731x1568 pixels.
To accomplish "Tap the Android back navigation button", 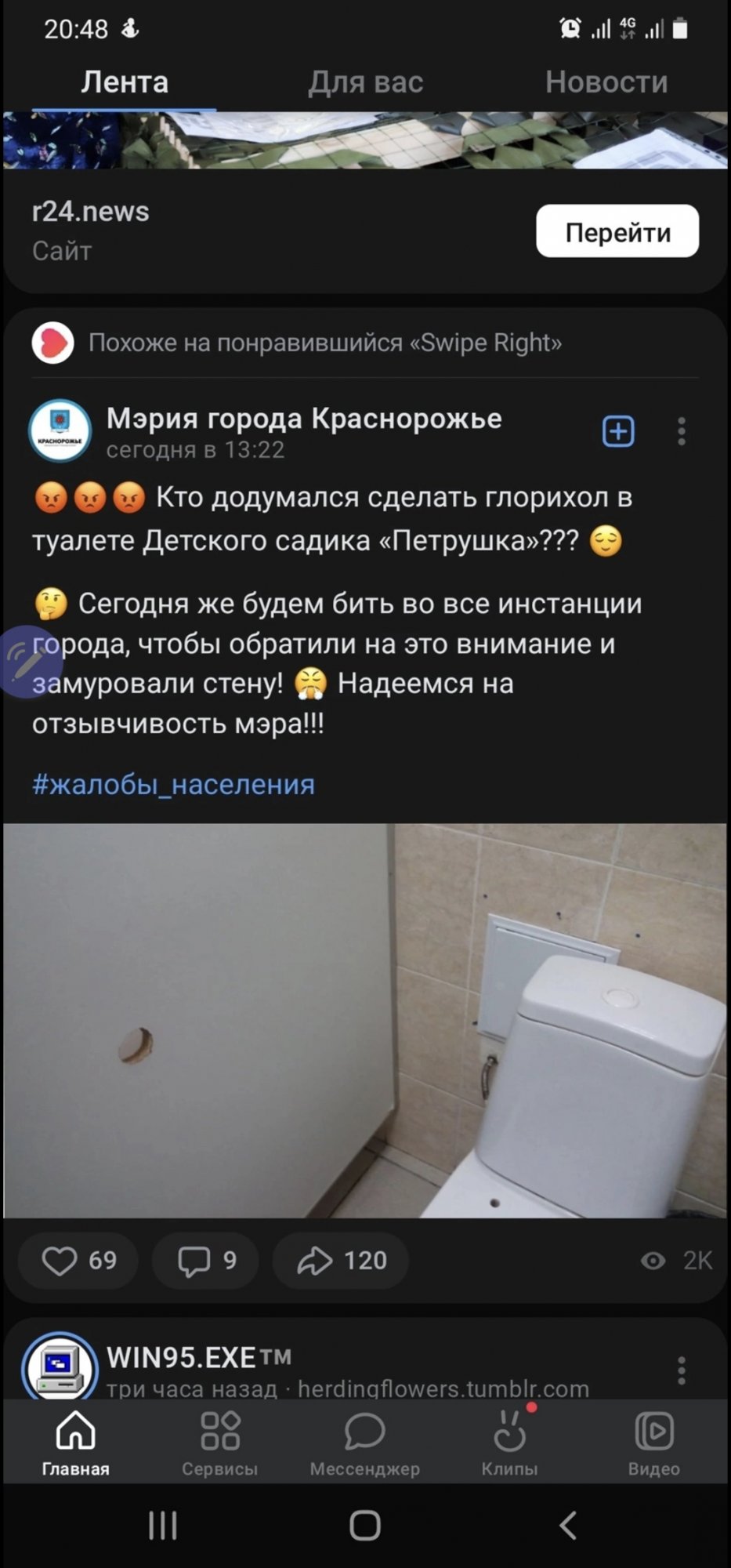I will [x=569, y=1524].
